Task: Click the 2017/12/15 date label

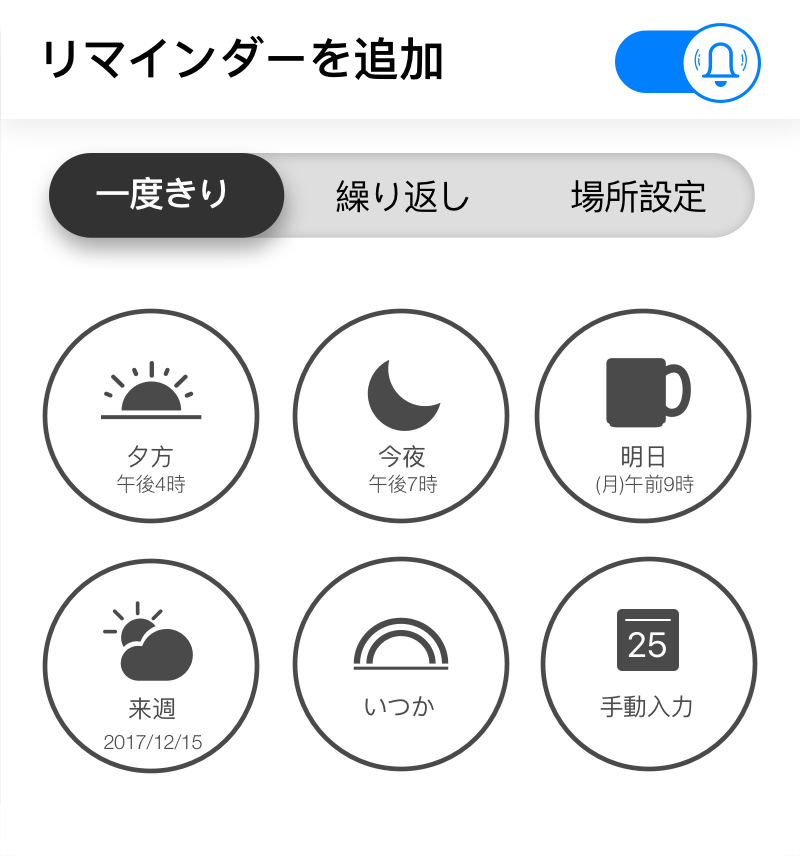Action: coord(150,739)
